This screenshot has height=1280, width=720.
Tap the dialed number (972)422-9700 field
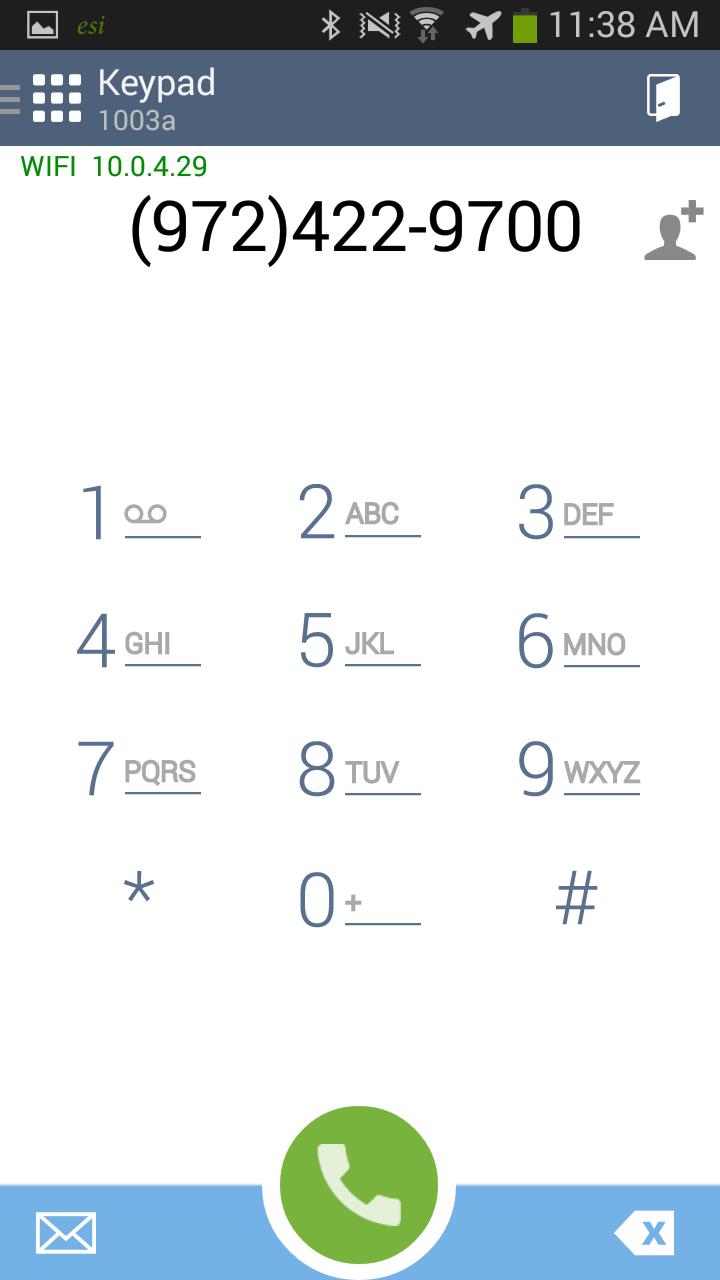coord(356,228)
